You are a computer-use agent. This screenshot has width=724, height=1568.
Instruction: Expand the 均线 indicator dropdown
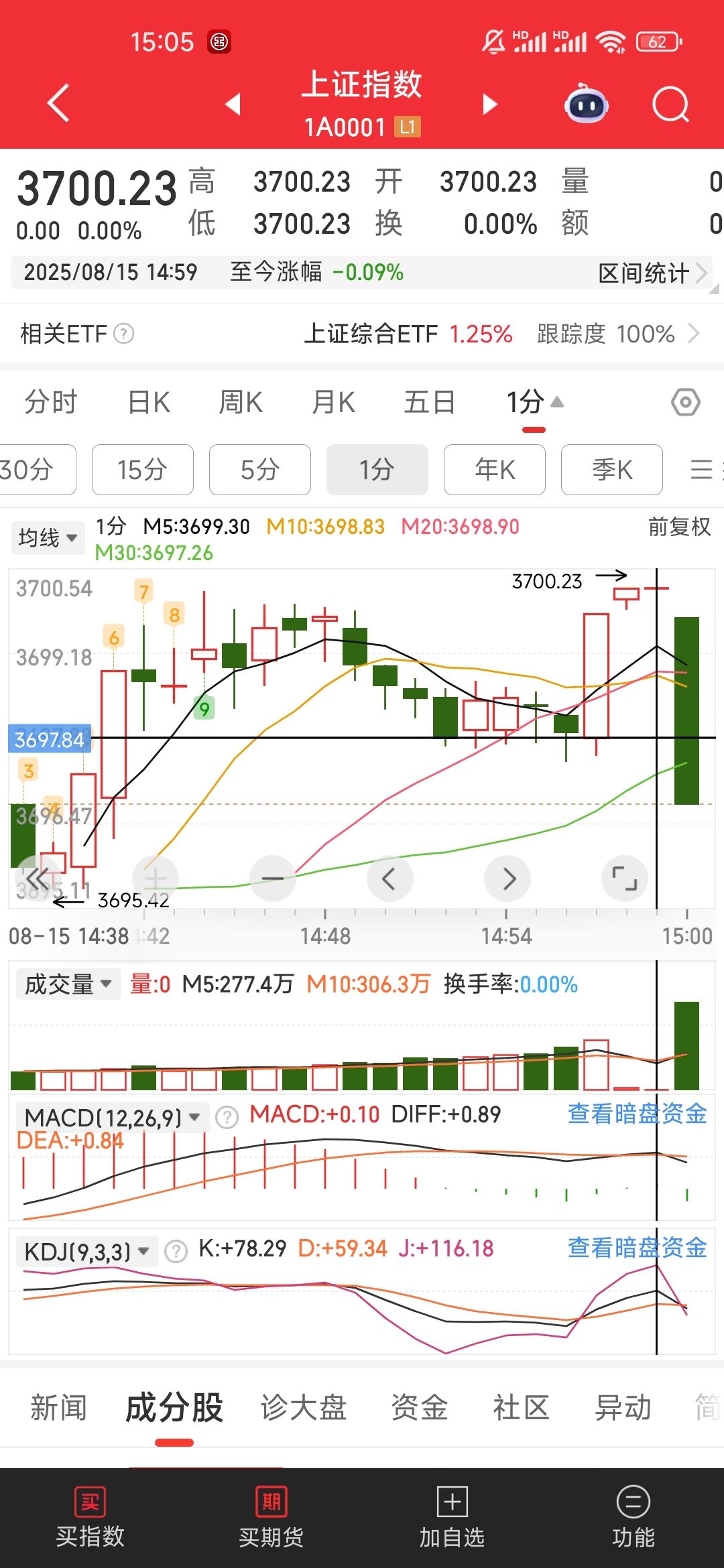tap(48, 537)
